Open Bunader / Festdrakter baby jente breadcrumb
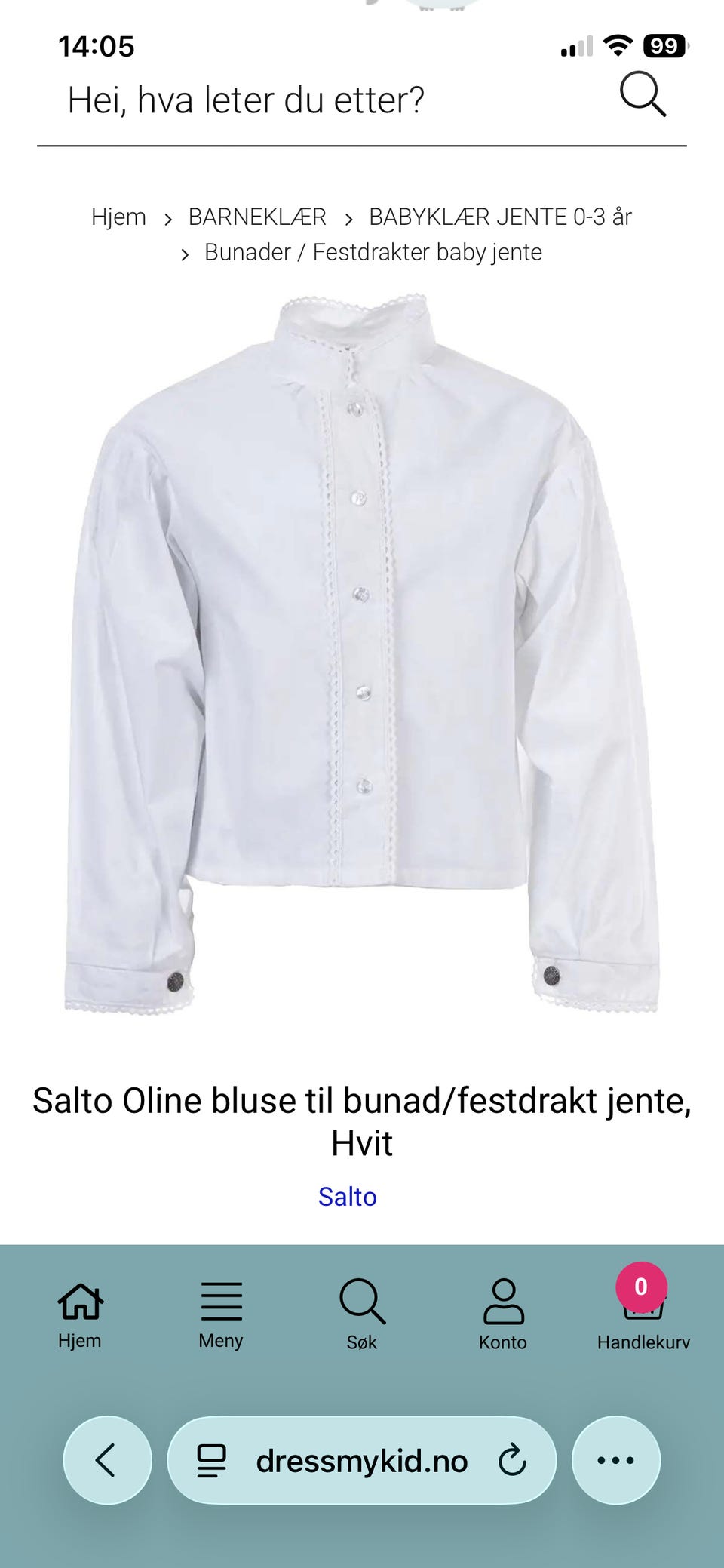This screenshot has width=724, height=1568. [373, 252]
